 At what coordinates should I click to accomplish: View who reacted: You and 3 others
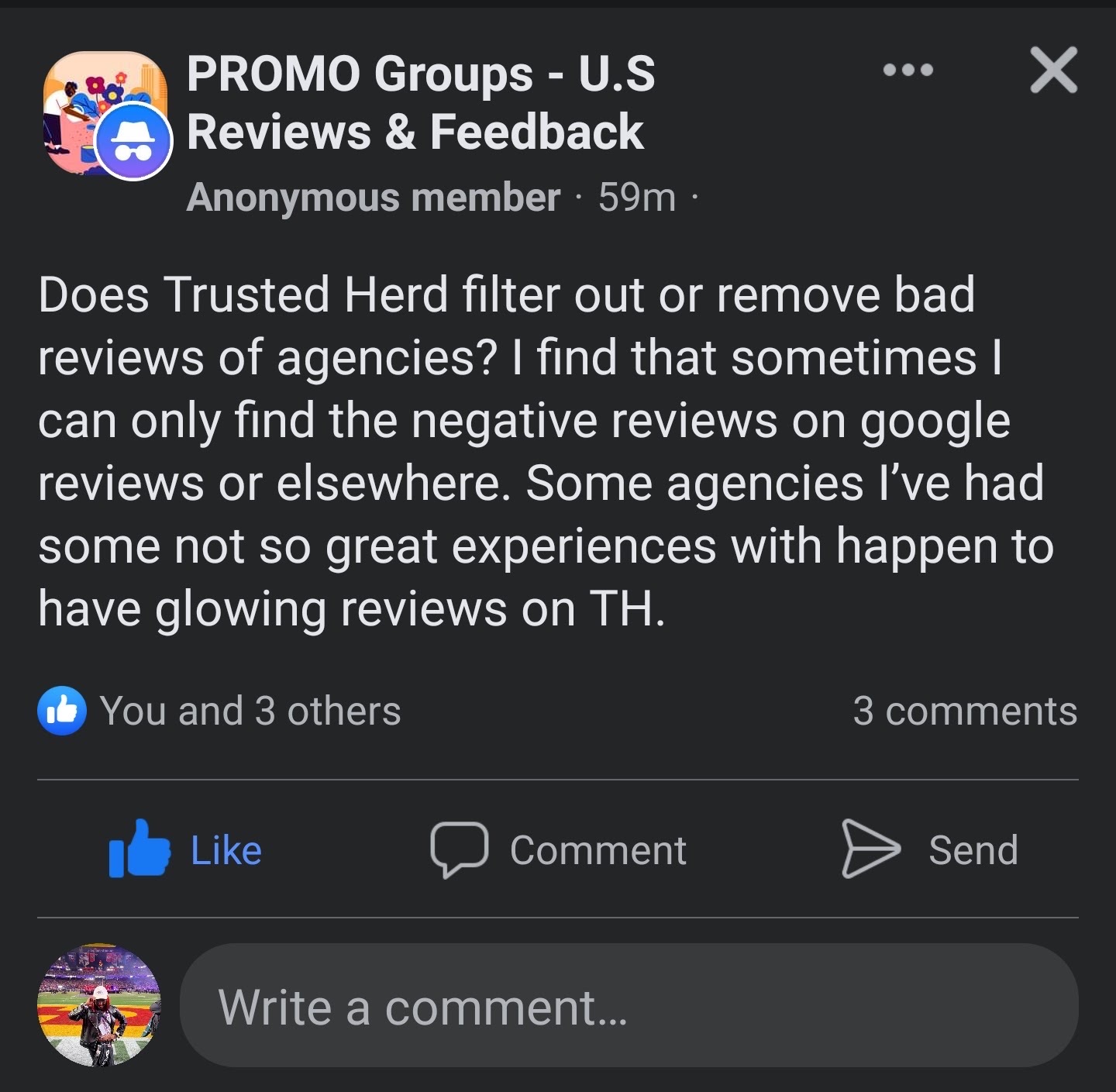(x=250, y=711)
